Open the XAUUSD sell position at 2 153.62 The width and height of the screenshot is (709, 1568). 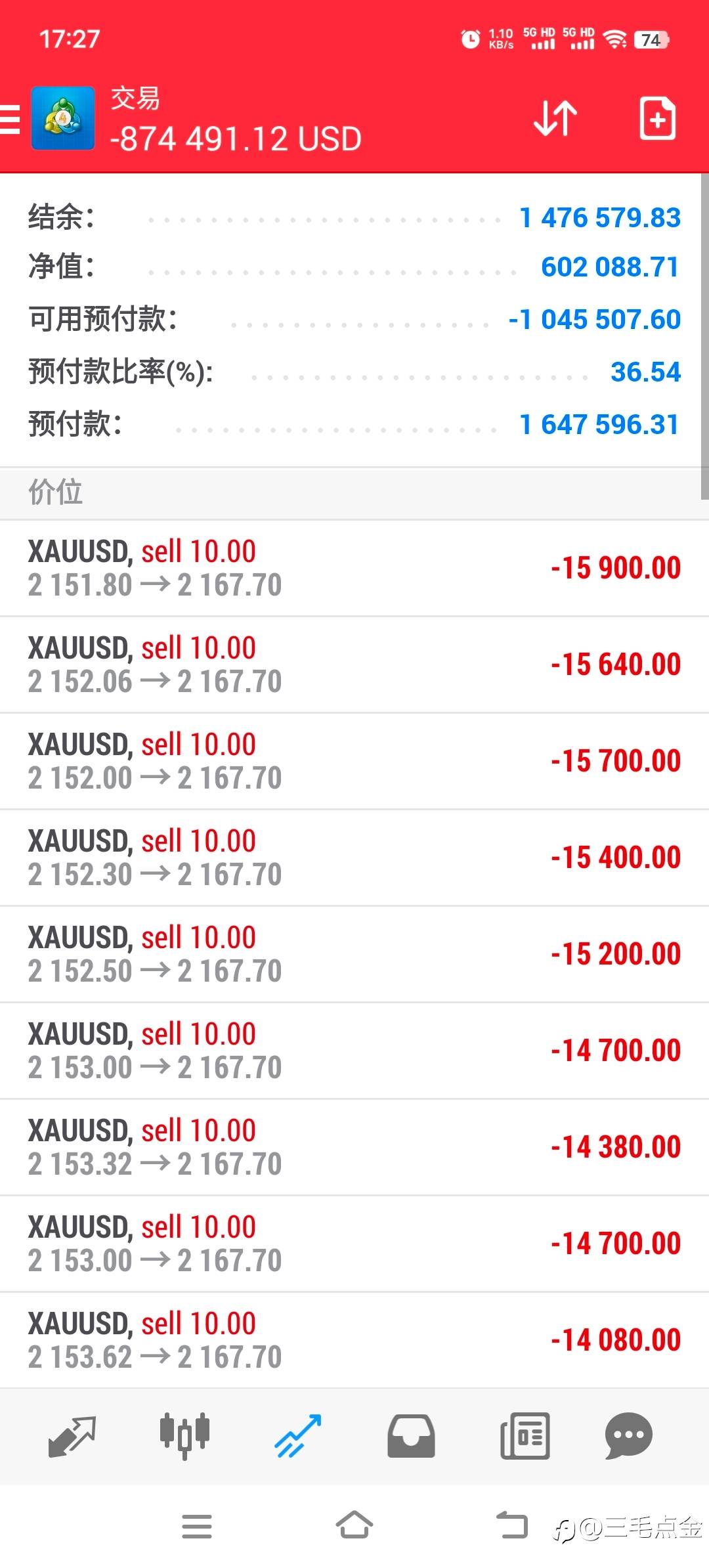[354, 1340]
